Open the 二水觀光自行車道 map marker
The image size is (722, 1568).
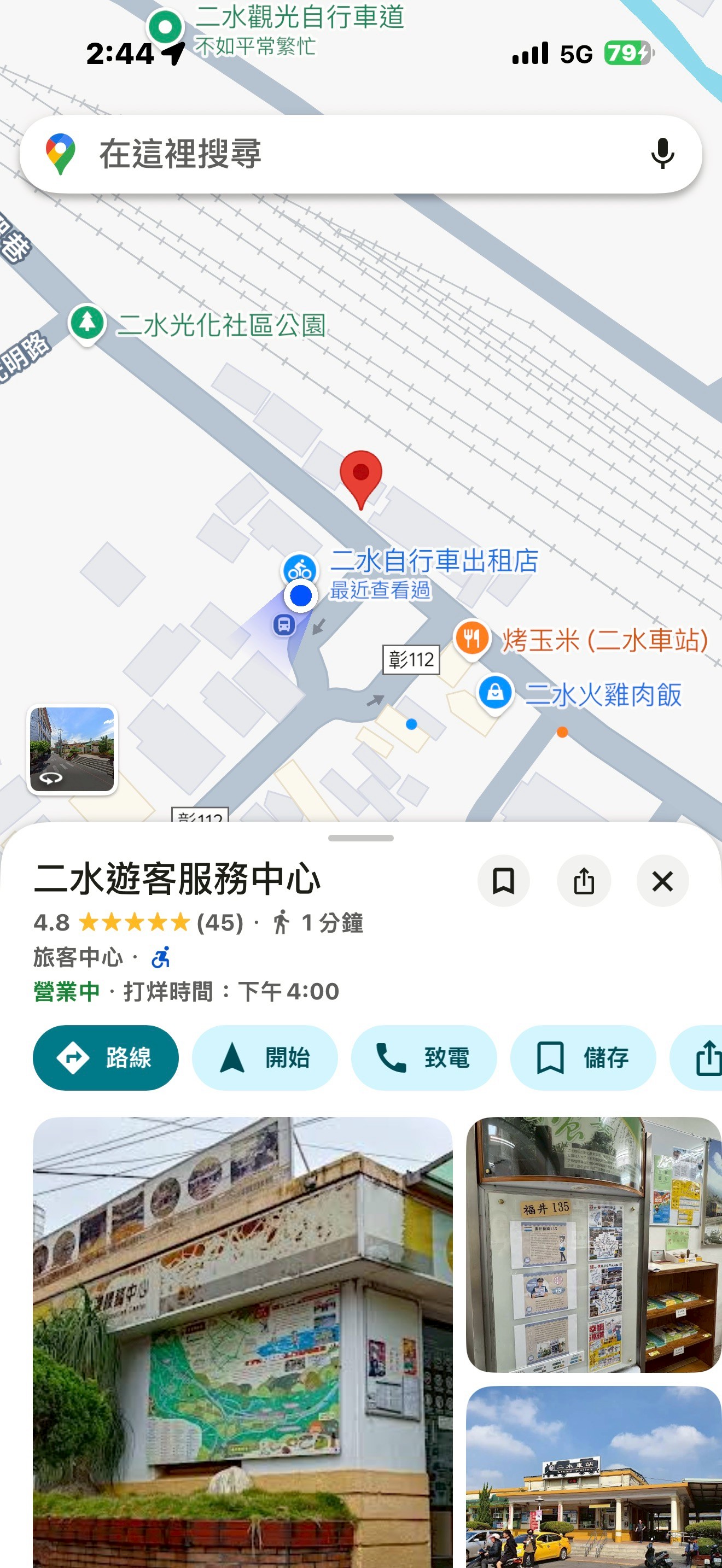pos(165,27)
